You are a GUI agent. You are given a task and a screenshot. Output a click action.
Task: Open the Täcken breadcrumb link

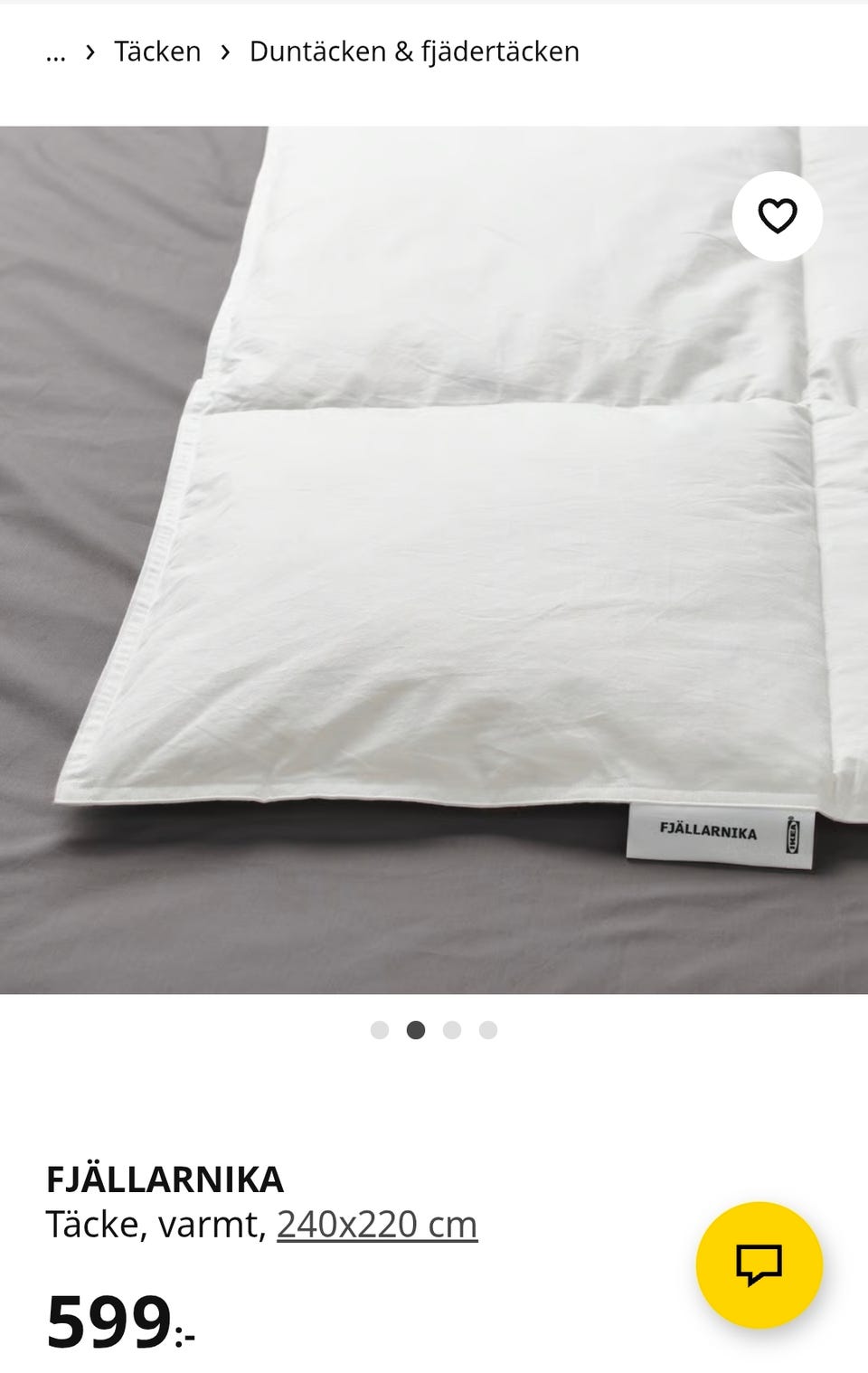point(157,52)
